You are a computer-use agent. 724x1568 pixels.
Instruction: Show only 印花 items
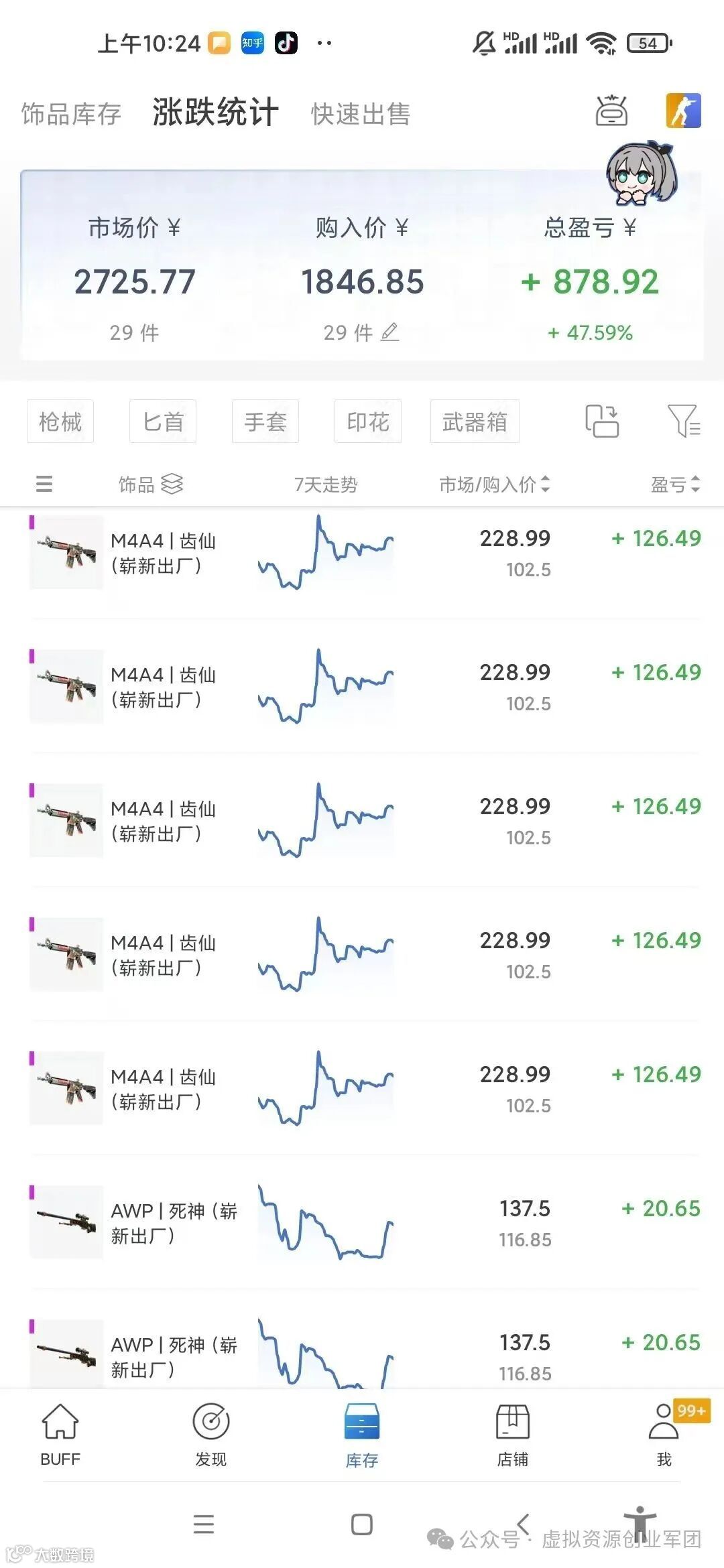pyautogui.click(x=368, y=421)
